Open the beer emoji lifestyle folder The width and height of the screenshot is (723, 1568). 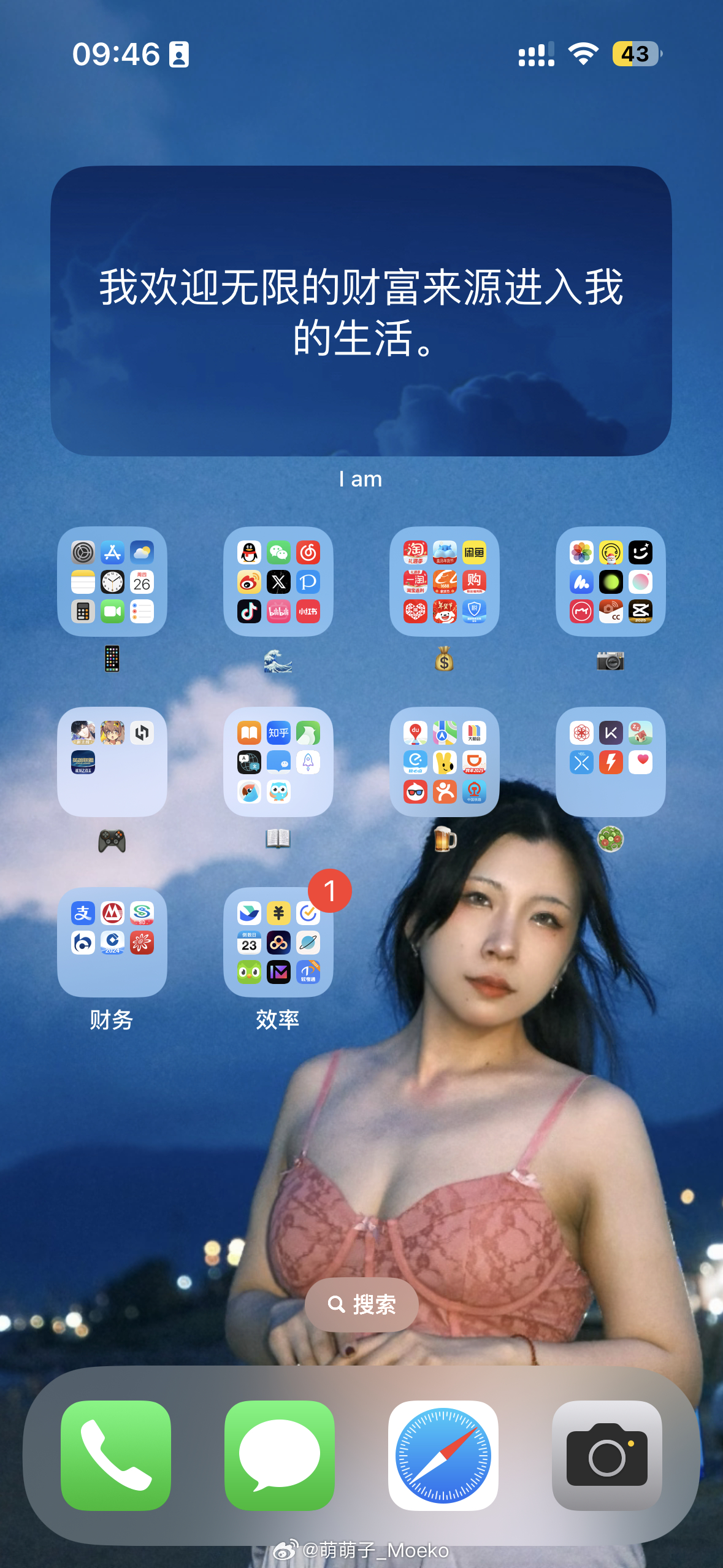click(445, 762)
